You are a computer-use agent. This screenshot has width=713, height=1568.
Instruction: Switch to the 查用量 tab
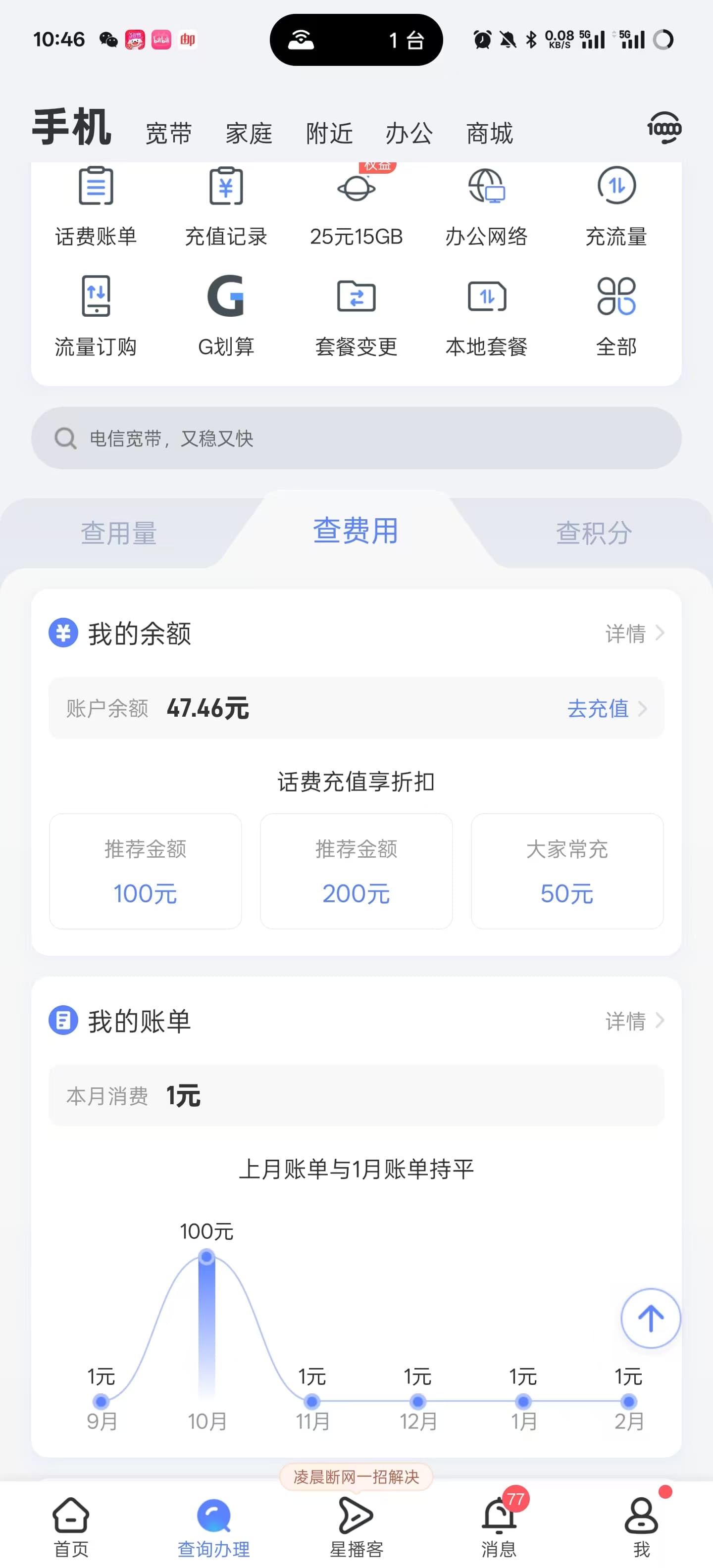(x=119, y=533)
